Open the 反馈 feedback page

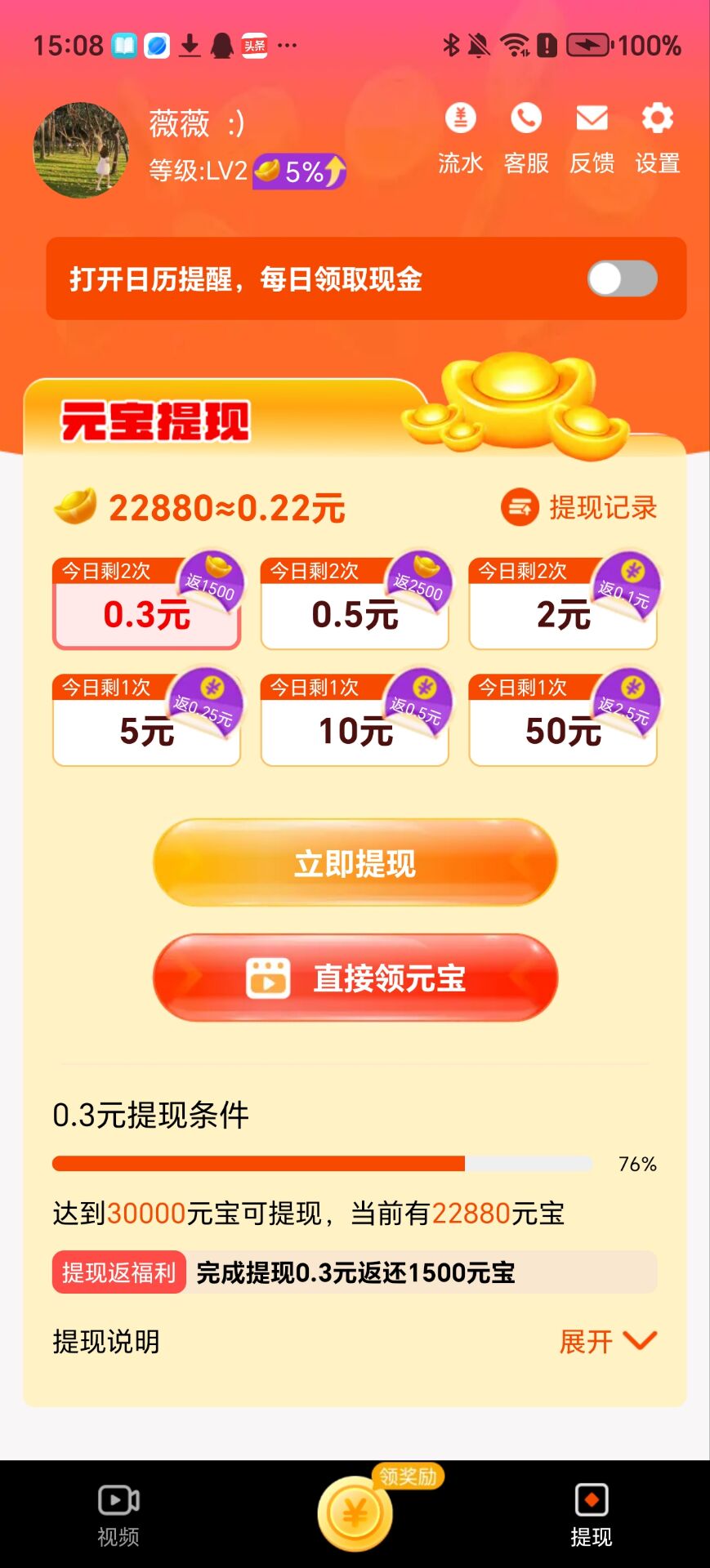pos(592,139)
